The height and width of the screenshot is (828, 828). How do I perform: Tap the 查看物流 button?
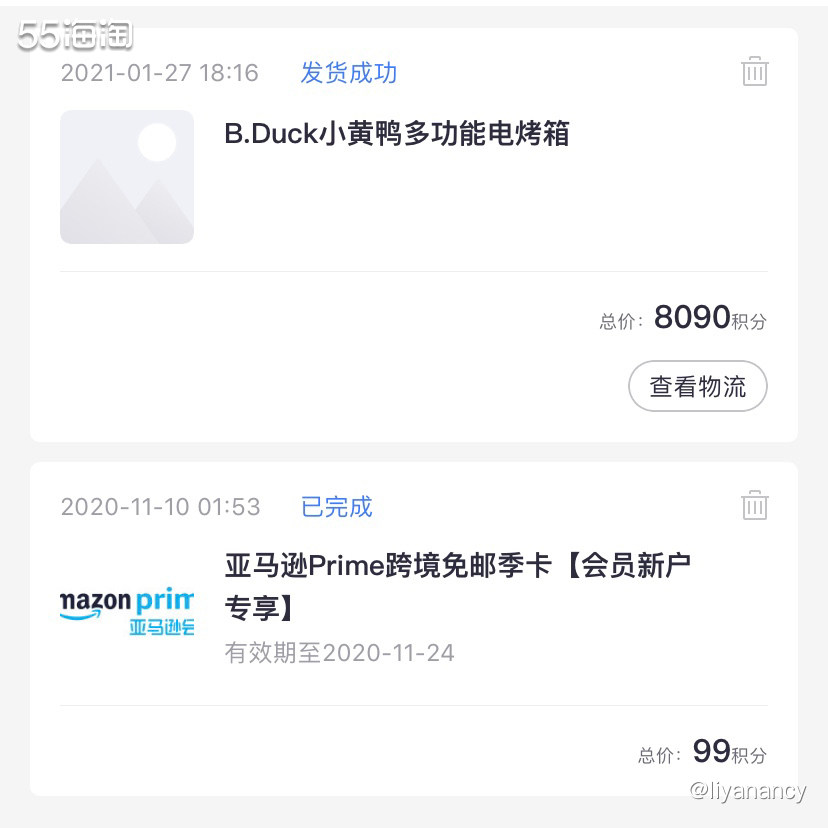(x=697, y=387)
